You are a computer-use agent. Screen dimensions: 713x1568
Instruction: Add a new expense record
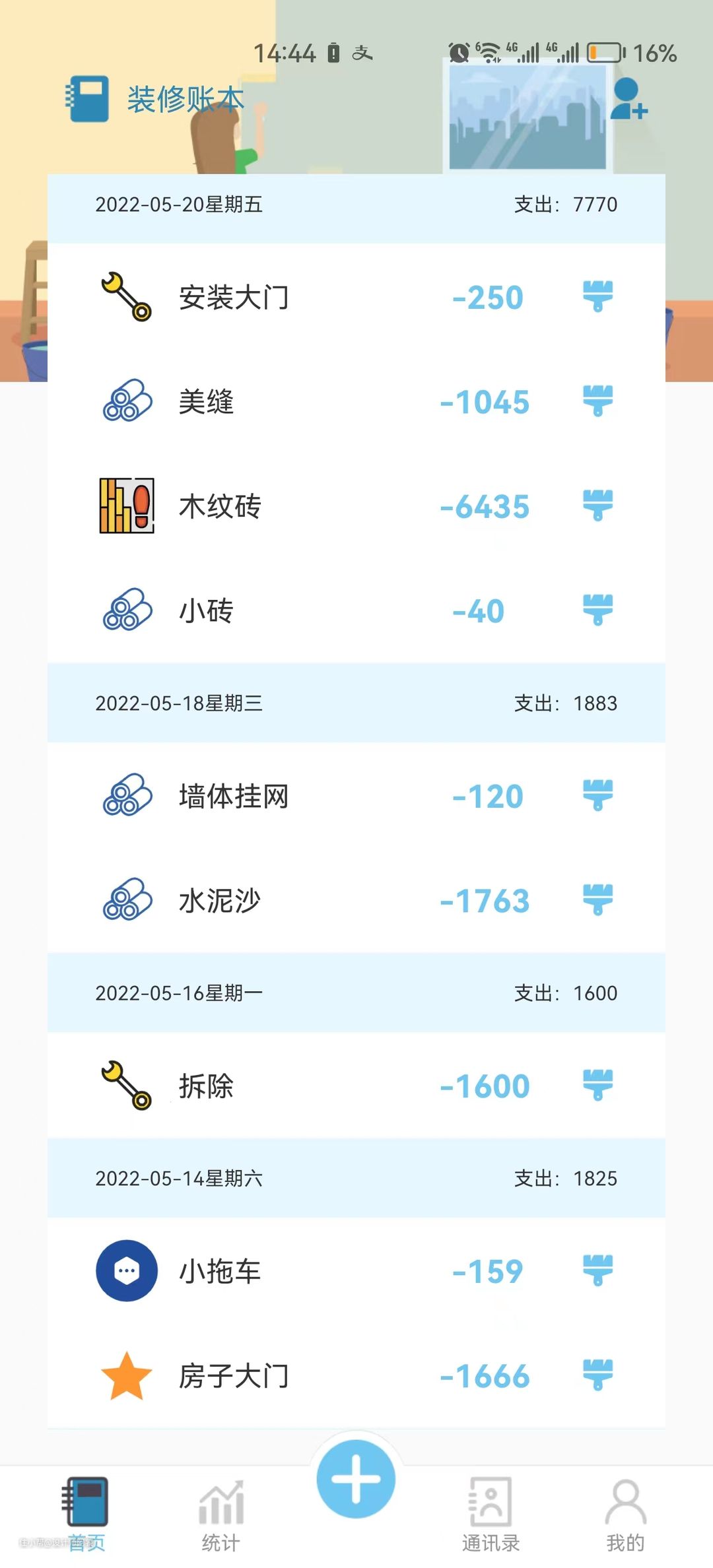click(x=356, y=1478)
